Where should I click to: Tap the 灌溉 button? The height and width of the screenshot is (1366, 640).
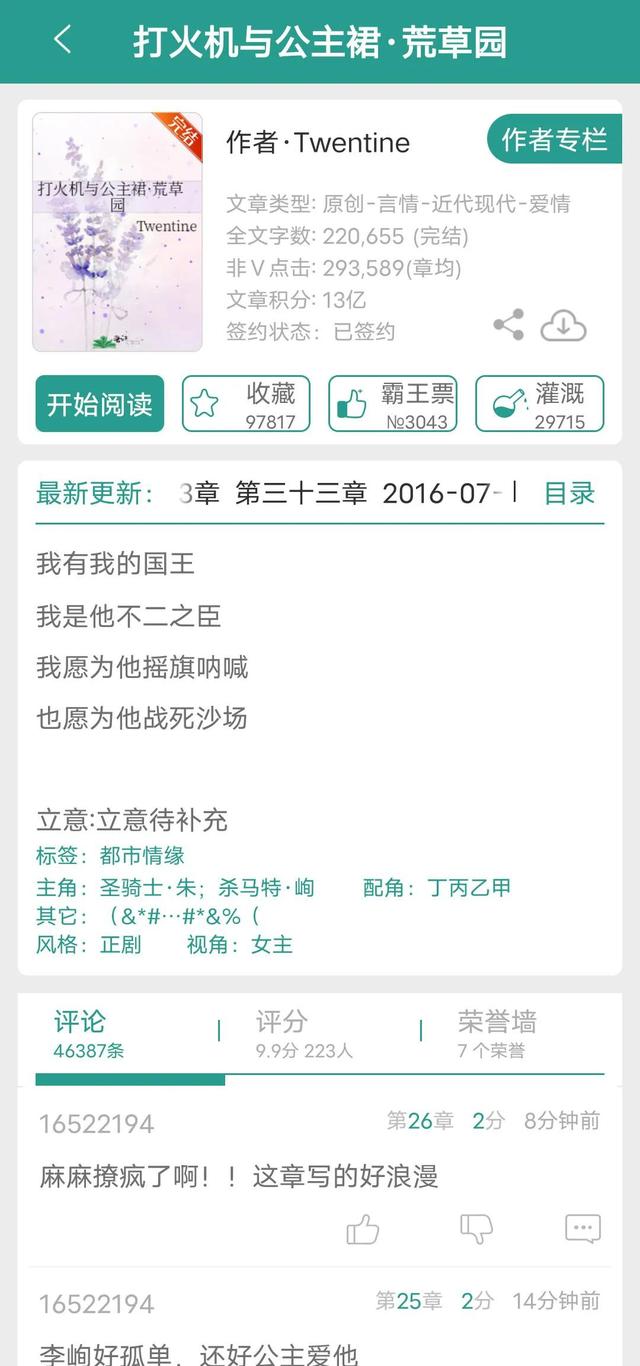[540, 404]
